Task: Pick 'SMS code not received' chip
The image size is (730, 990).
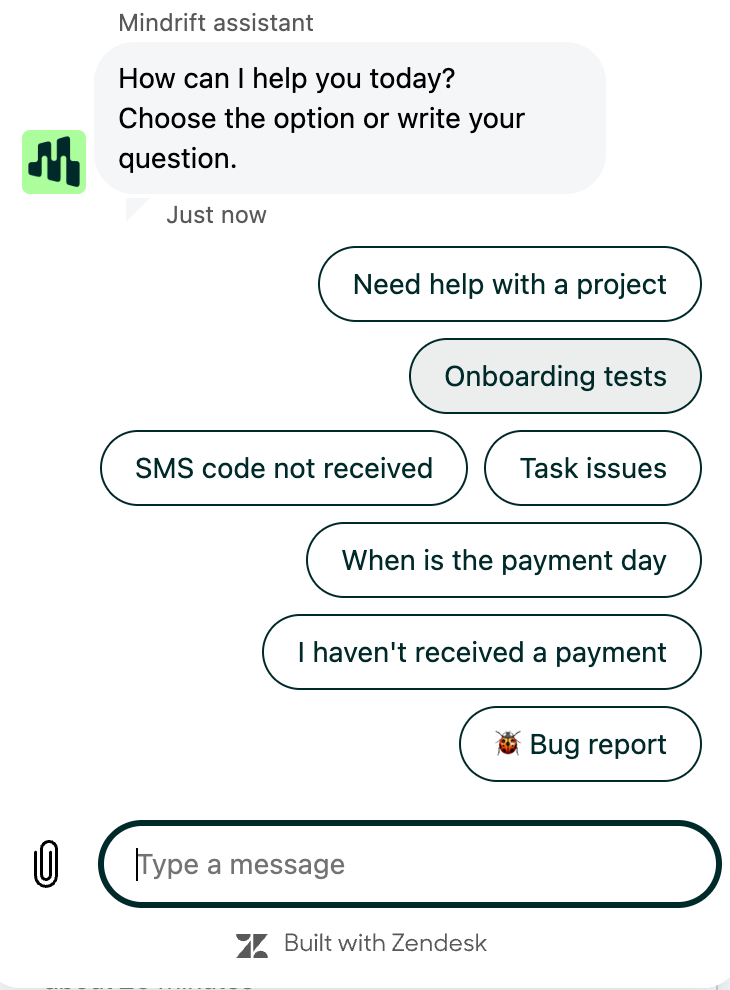Action: (284, 468)
